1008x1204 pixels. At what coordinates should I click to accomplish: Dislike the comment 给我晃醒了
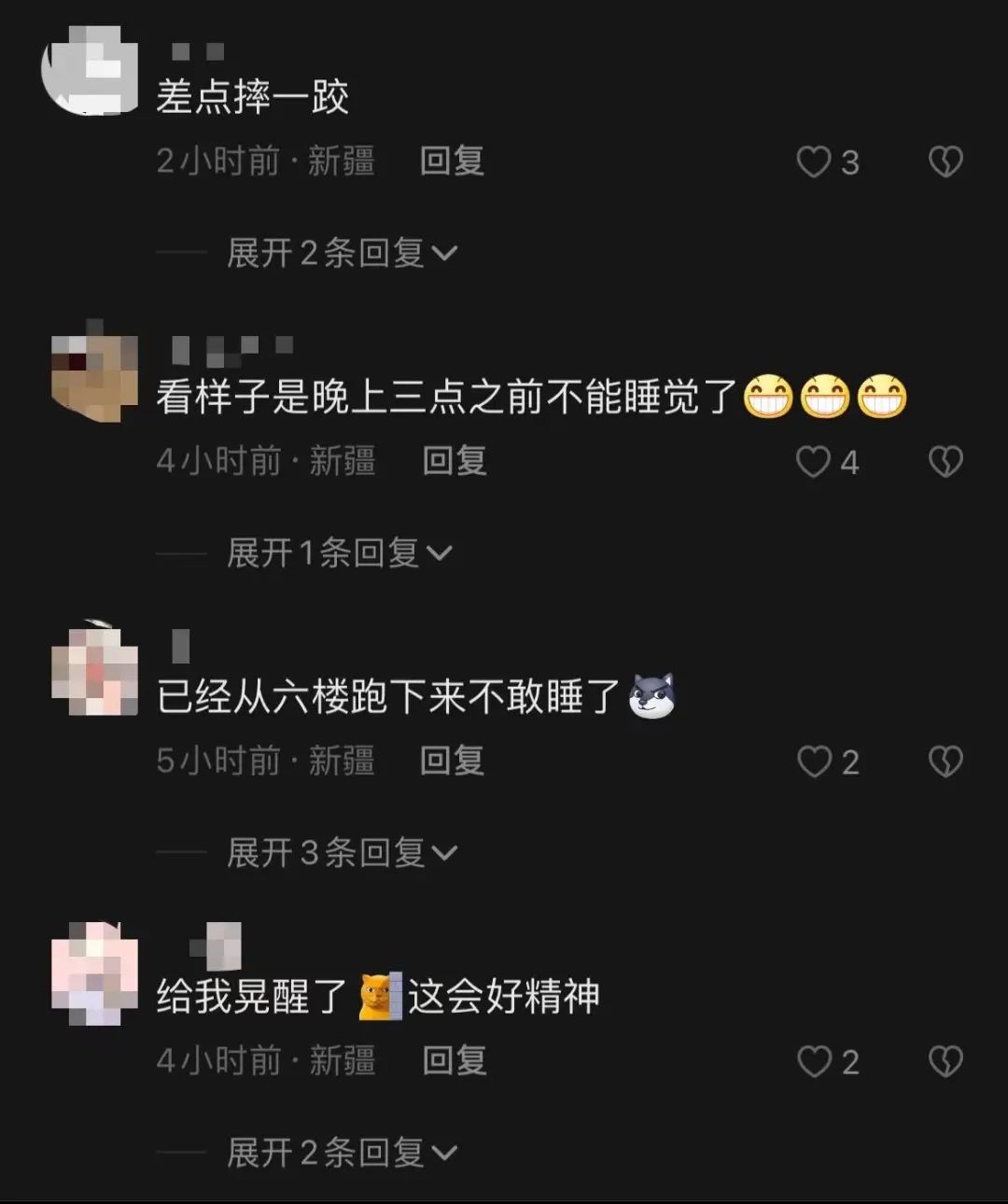tap(945, 1062)
